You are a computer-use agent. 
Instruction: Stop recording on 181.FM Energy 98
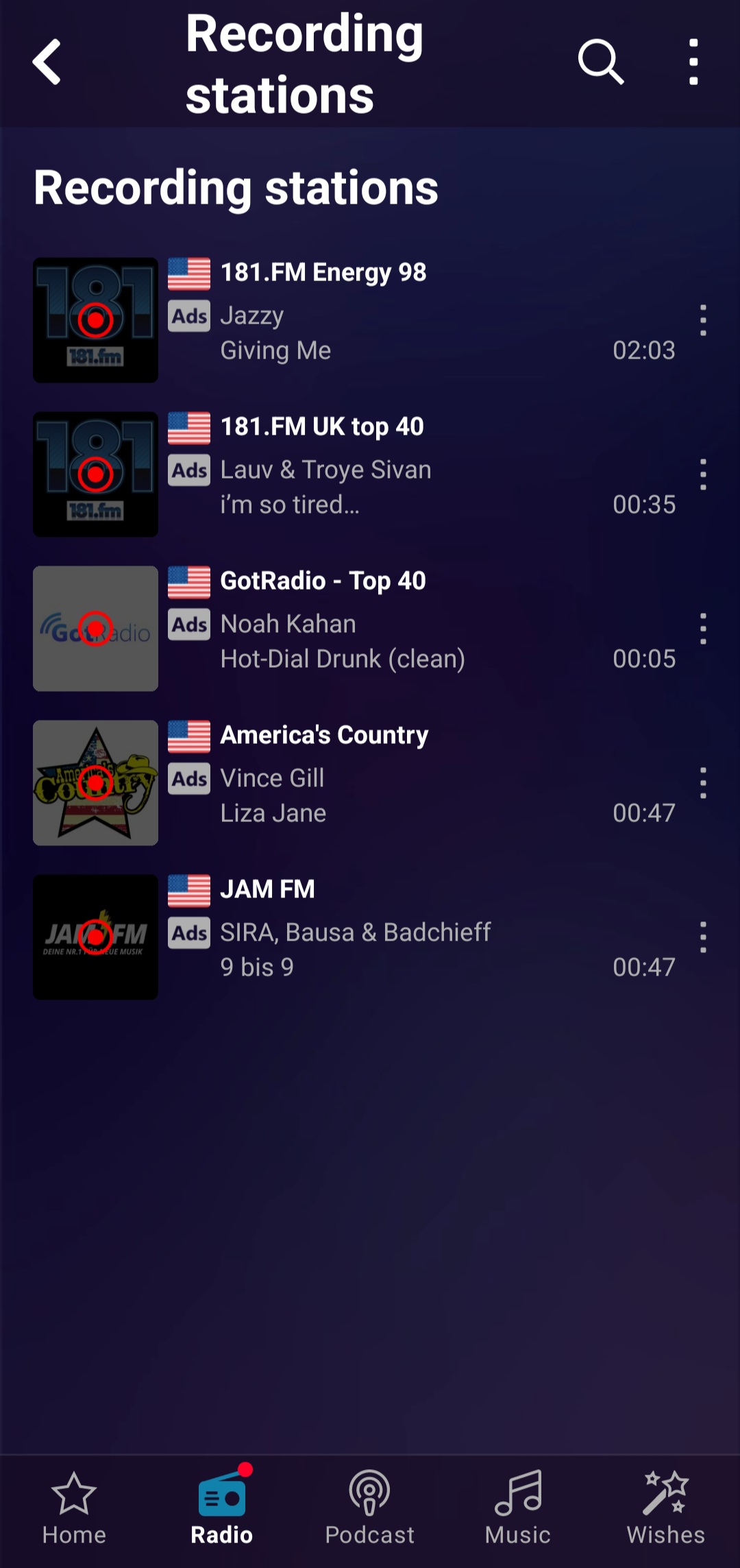click(x=96, y=319)
